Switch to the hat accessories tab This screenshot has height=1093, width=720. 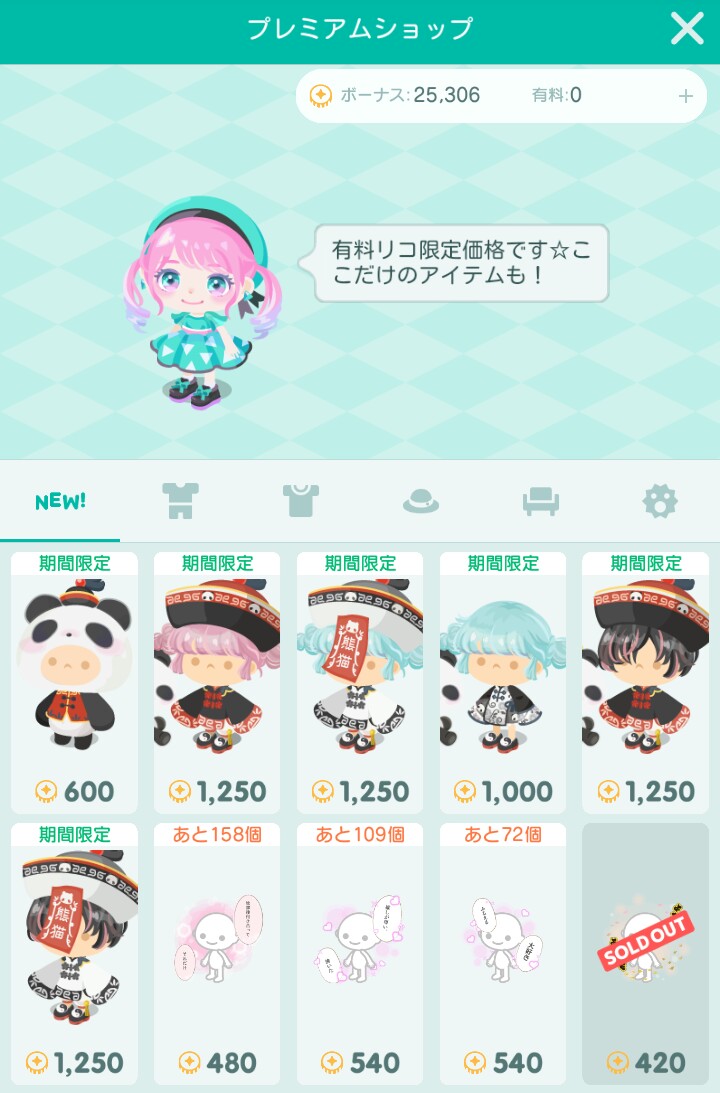coord(421,501)
